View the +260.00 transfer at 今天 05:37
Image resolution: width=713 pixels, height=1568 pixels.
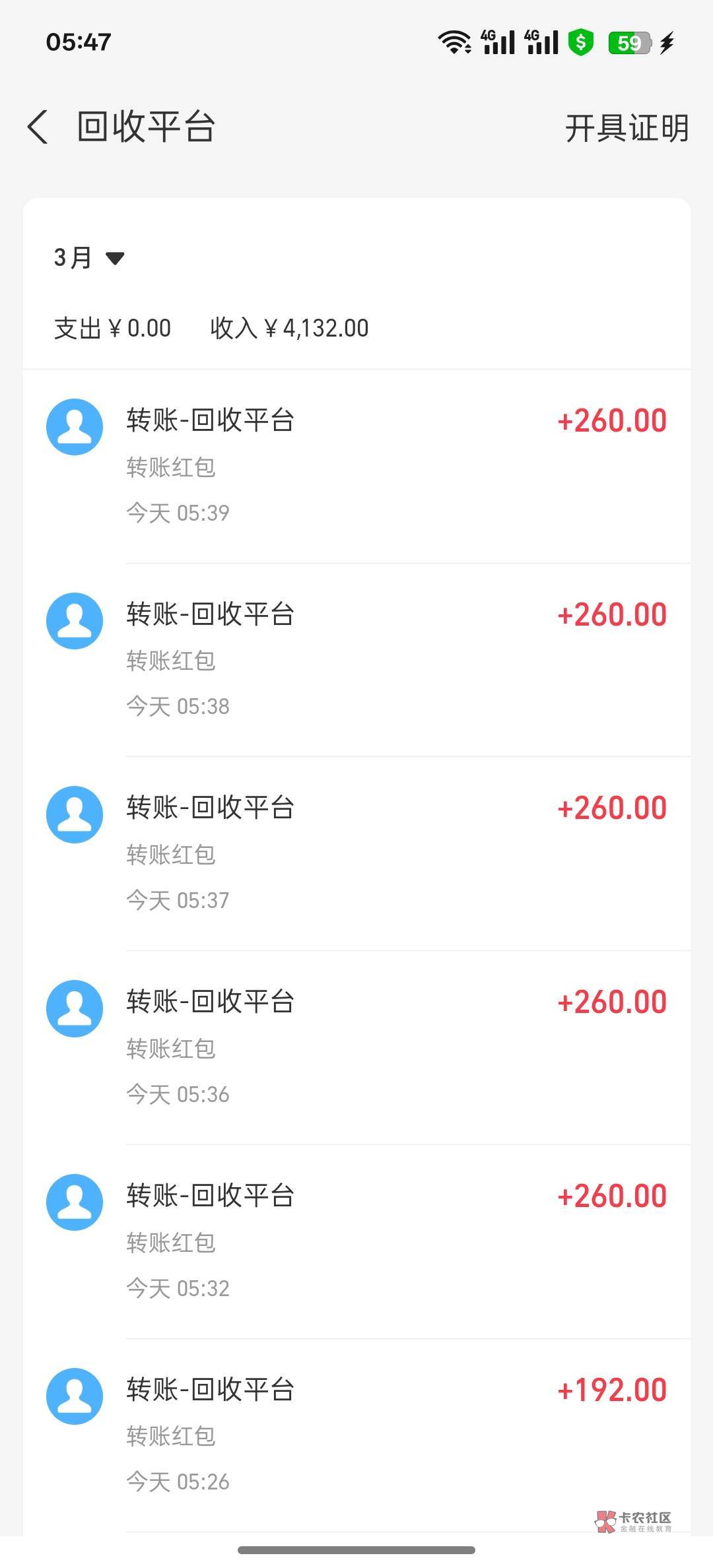point(356,853)
